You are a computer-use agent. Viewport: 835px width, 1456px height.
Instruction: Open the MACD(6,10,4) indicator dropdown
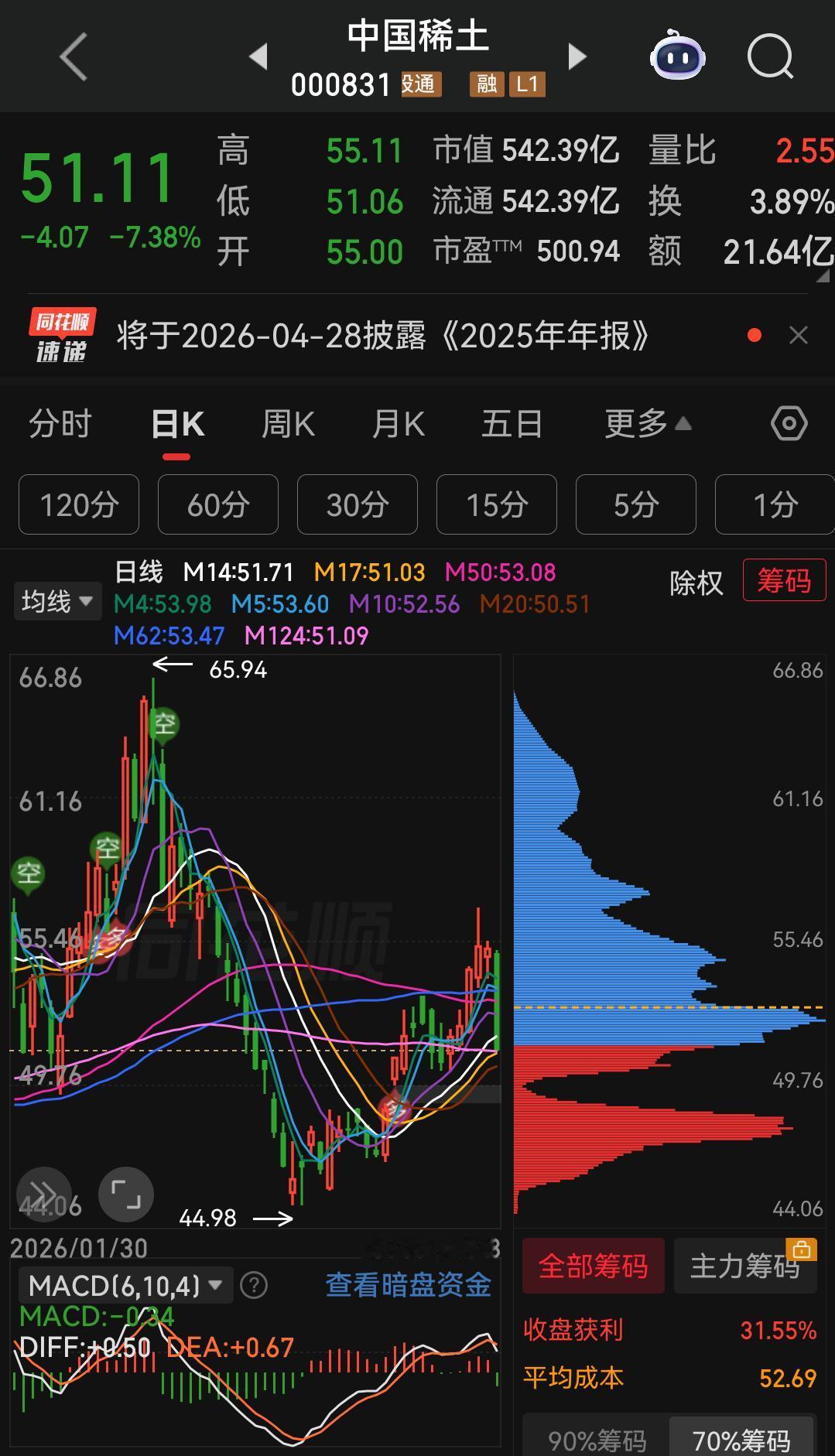(x=124, y=1284)
